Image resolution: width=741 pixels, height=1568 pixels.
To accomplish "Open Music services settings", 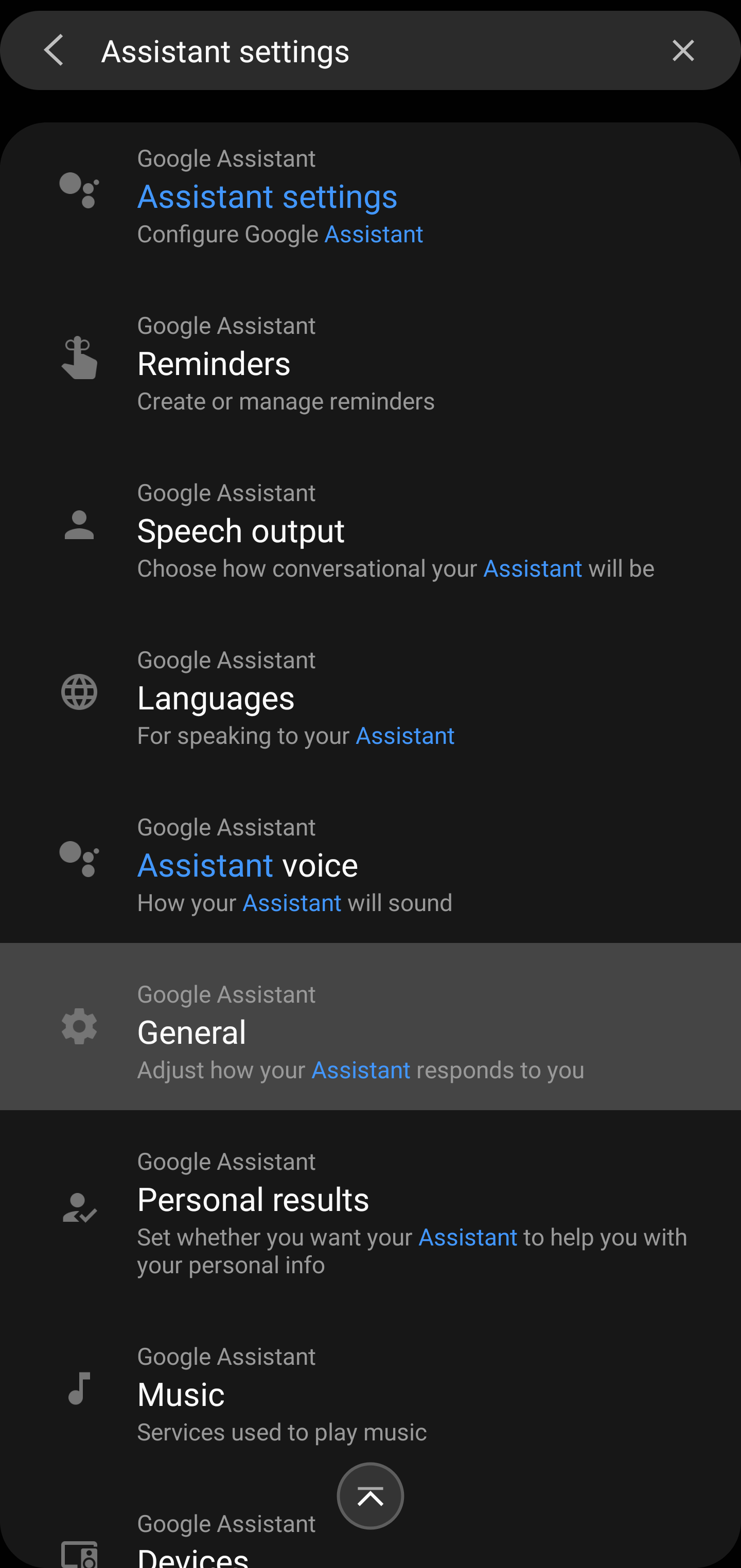I will click(x=370, y=1394).
